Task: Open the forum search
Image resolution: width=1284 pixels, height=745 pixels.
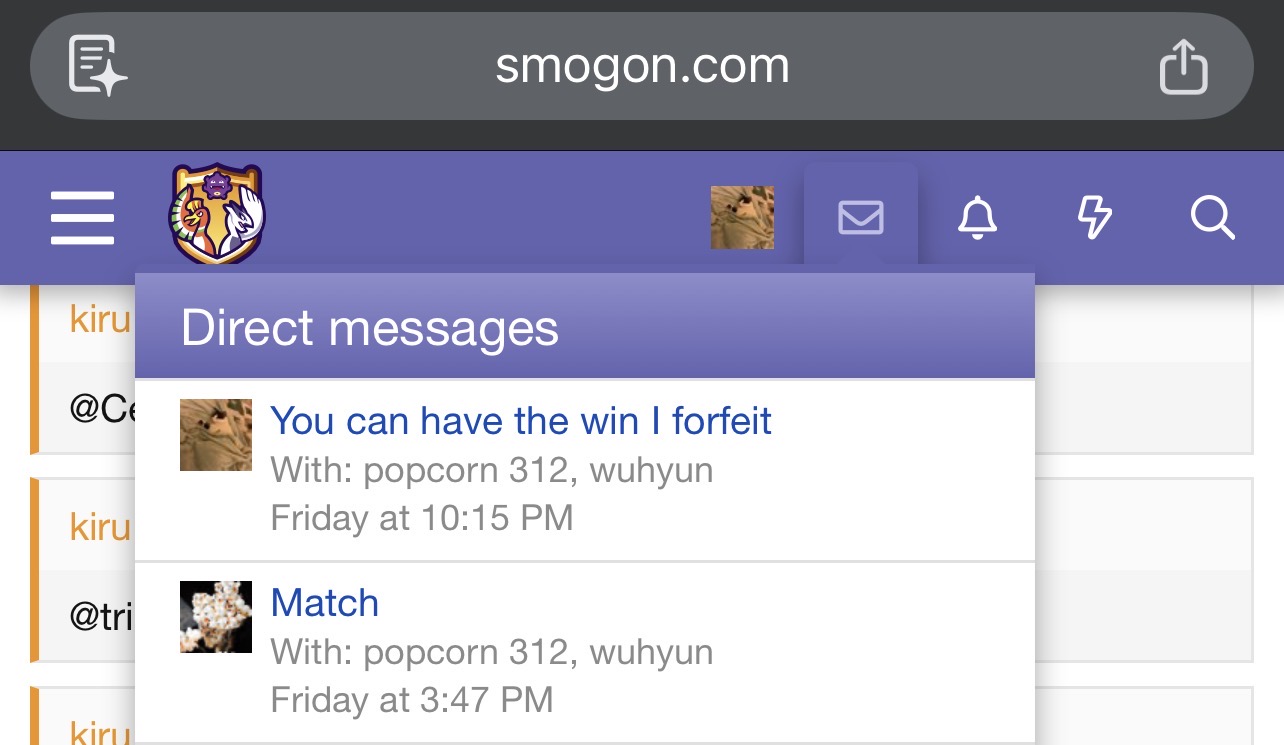Action: click(x=1212, y=217)
